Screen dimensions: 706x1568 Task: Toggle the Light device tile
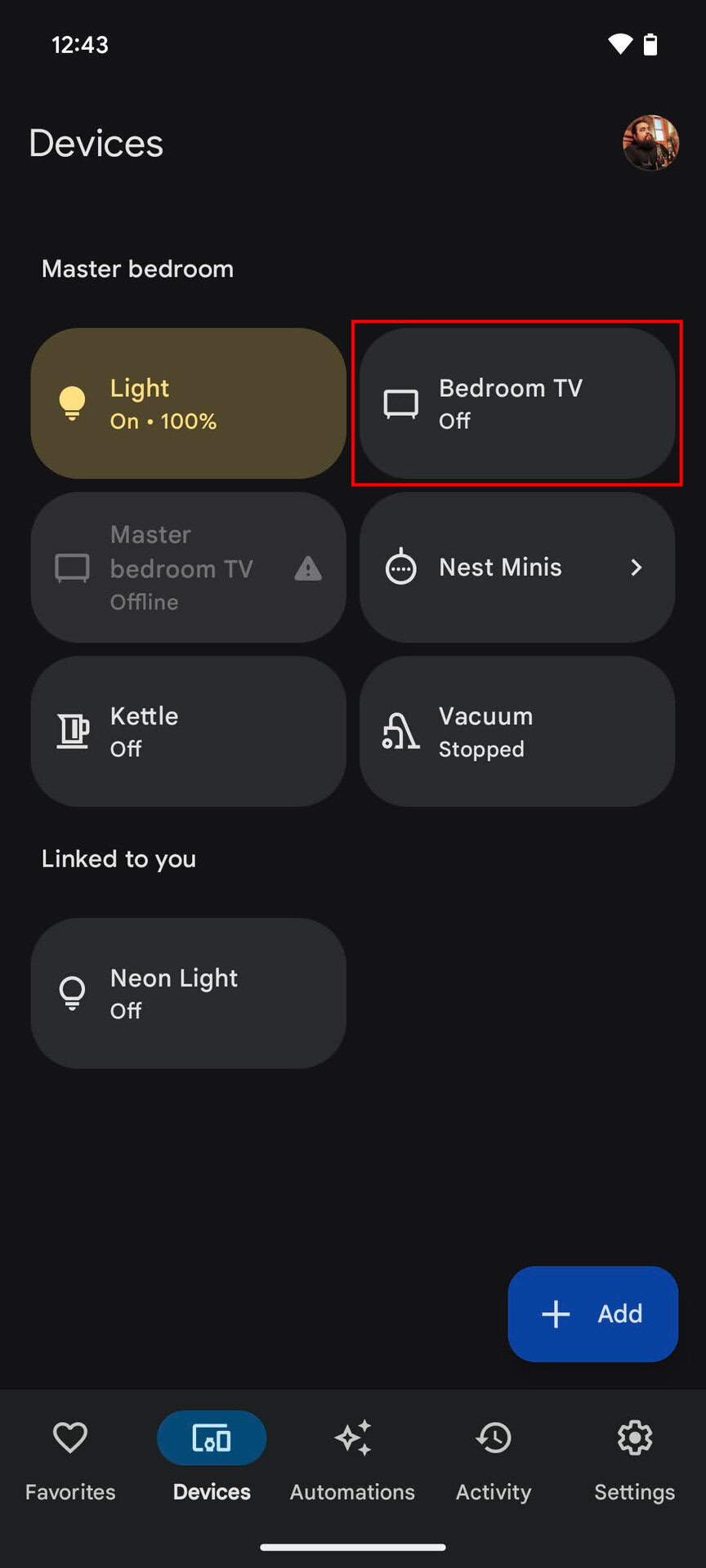[188, 403]
